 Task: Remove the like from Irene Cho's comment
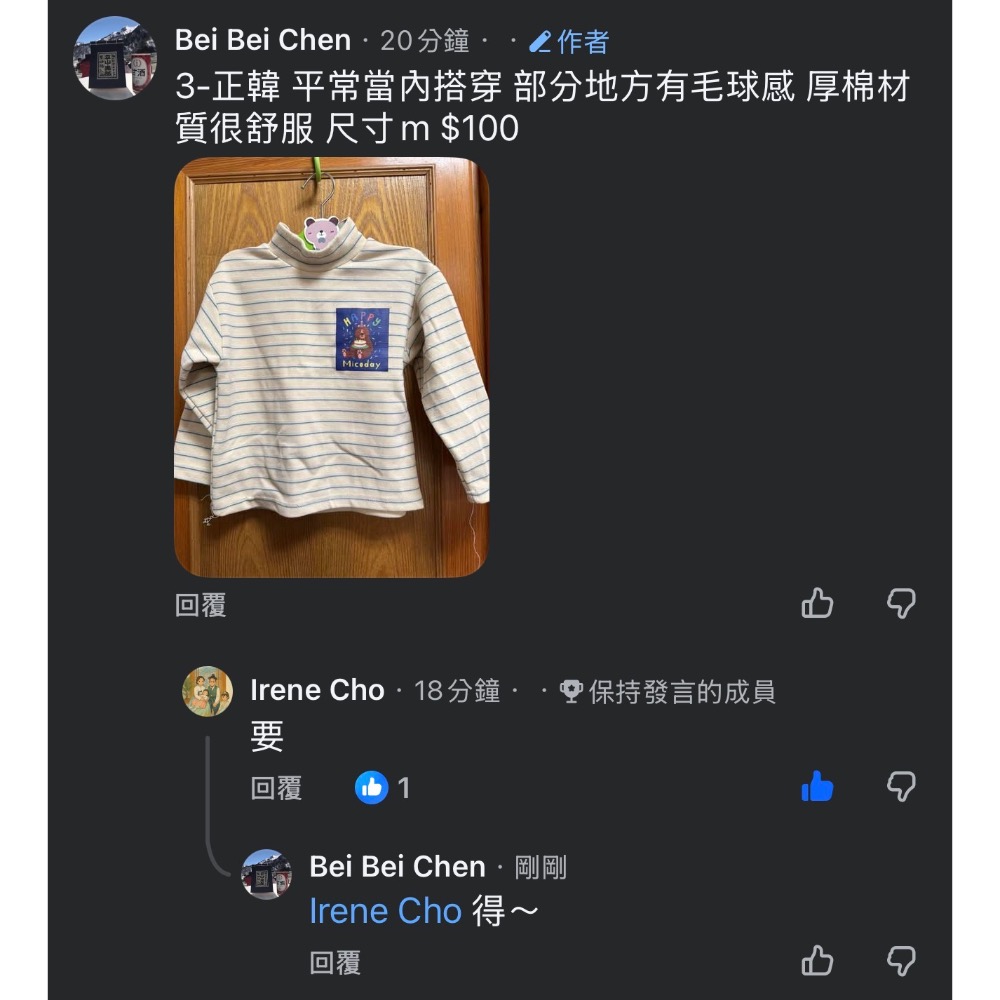click(817, 787)
